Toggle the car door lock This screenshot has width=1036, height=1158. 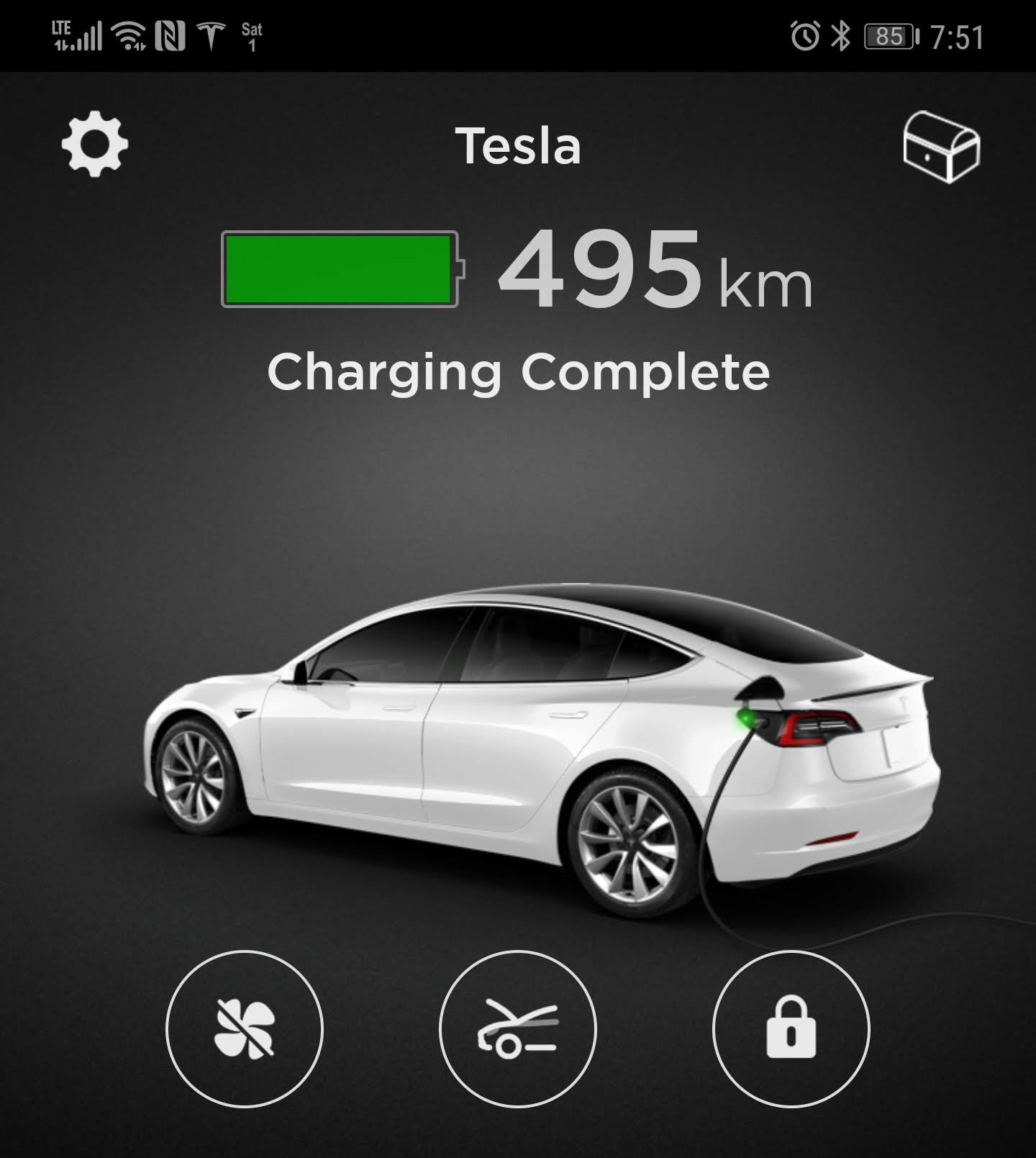click(791, 1029)
